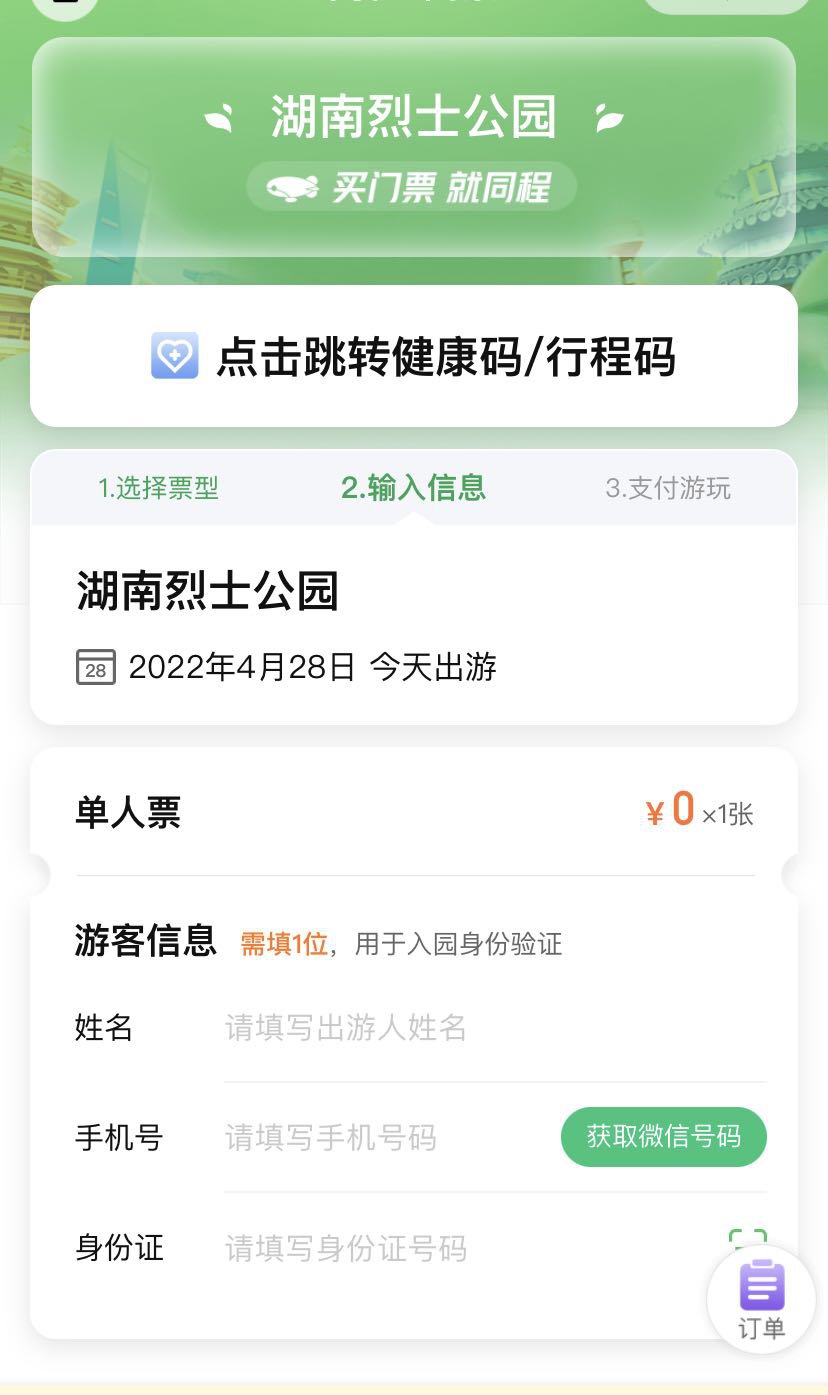Scan ID card with the scan icon
This screenshot has width=828, height=1395.
click(747, 1238)
